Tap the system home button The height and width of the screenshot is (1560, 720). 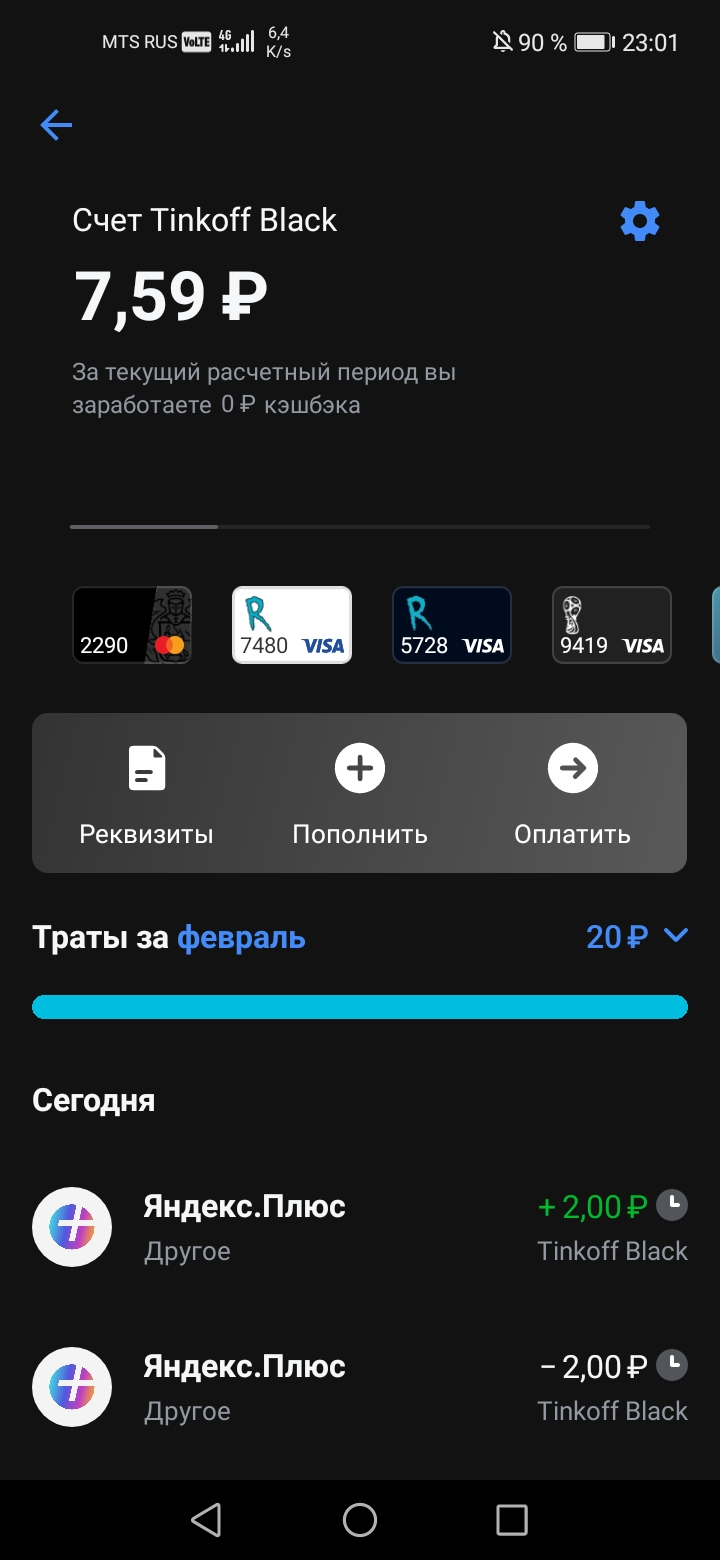click(x=360, y=1520)
